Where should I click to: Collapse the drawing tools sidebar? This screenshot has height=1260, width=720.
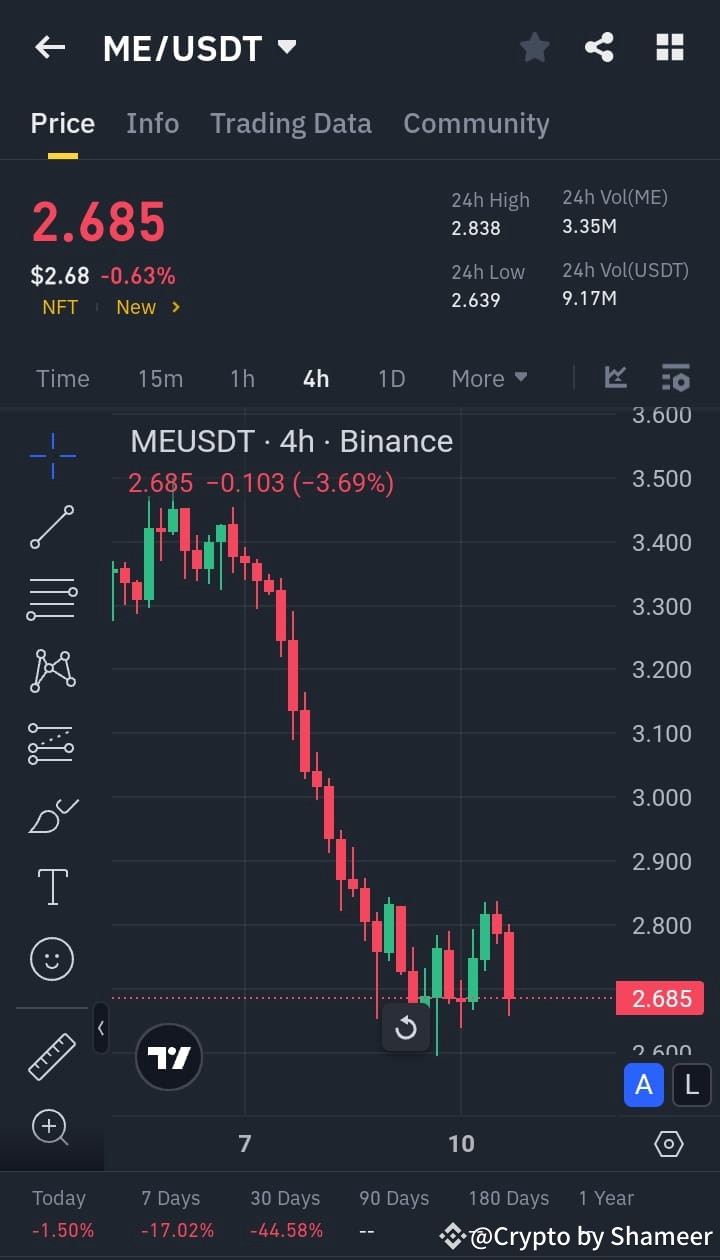101,1029
